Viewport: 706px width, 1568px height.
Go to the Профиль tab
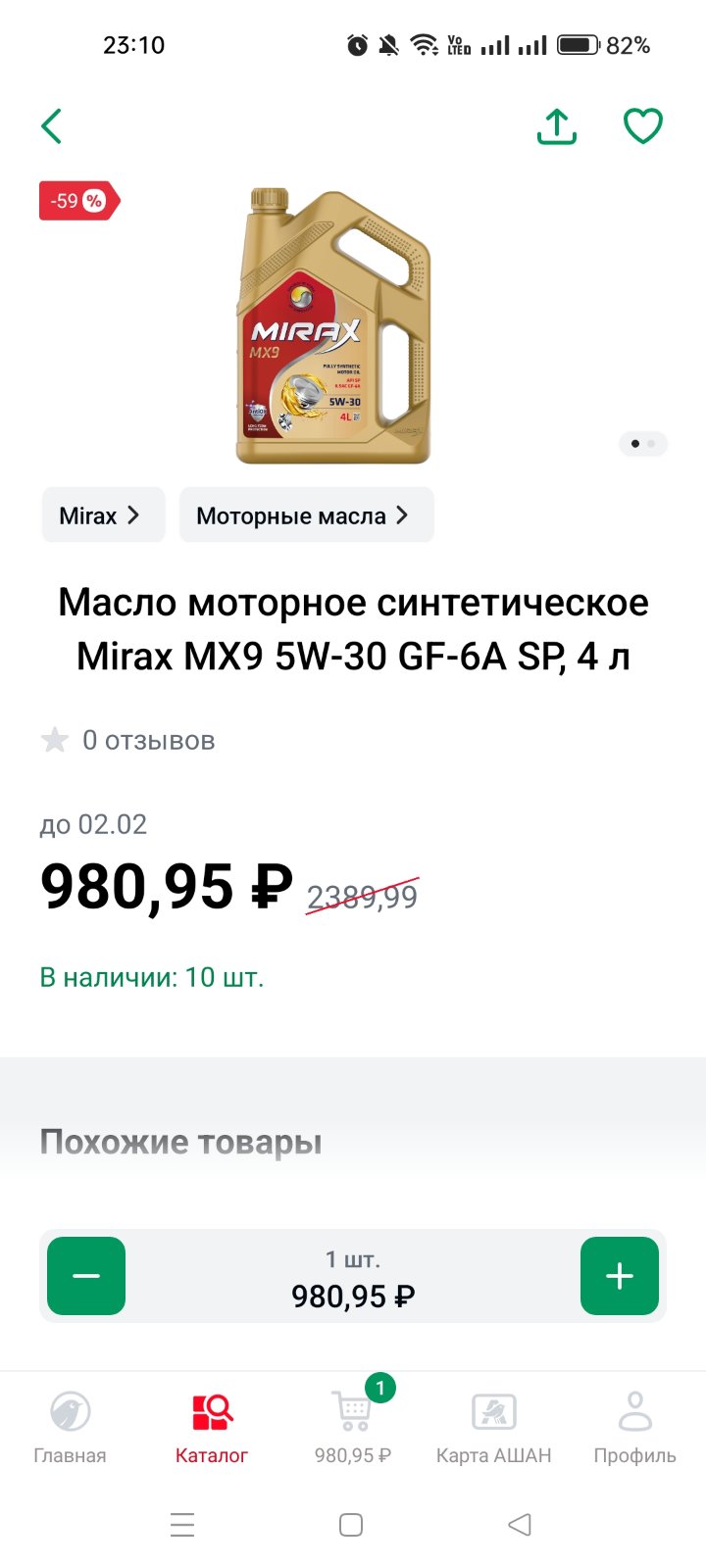coord(635,1427)
